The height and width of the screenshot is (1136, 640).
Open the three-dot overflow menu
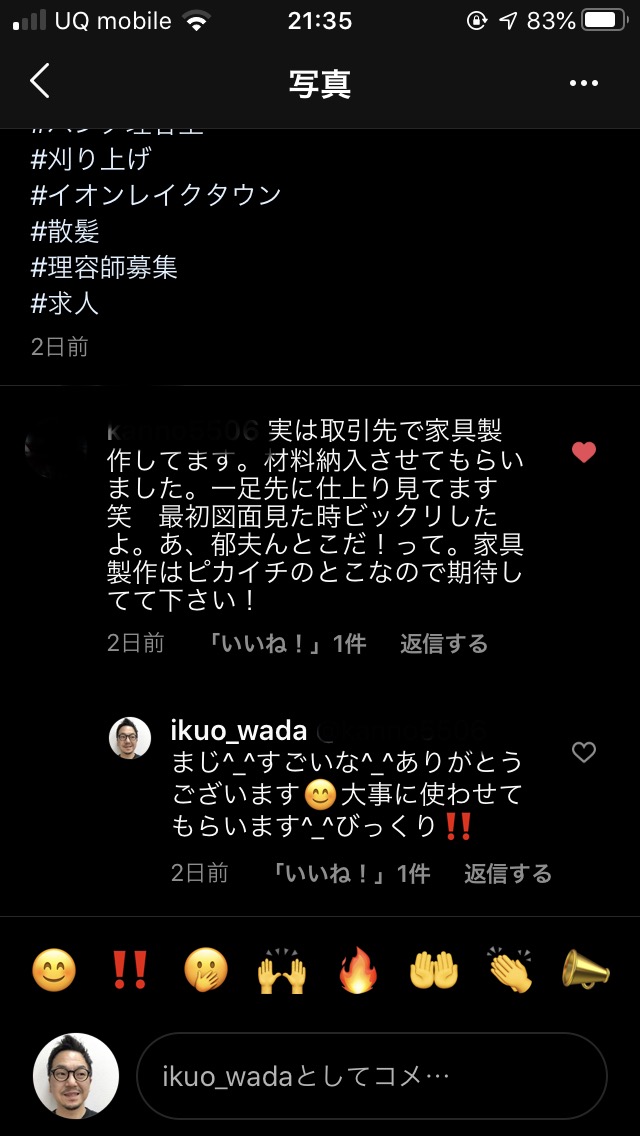pyautogui.click(x=583, y=83)
